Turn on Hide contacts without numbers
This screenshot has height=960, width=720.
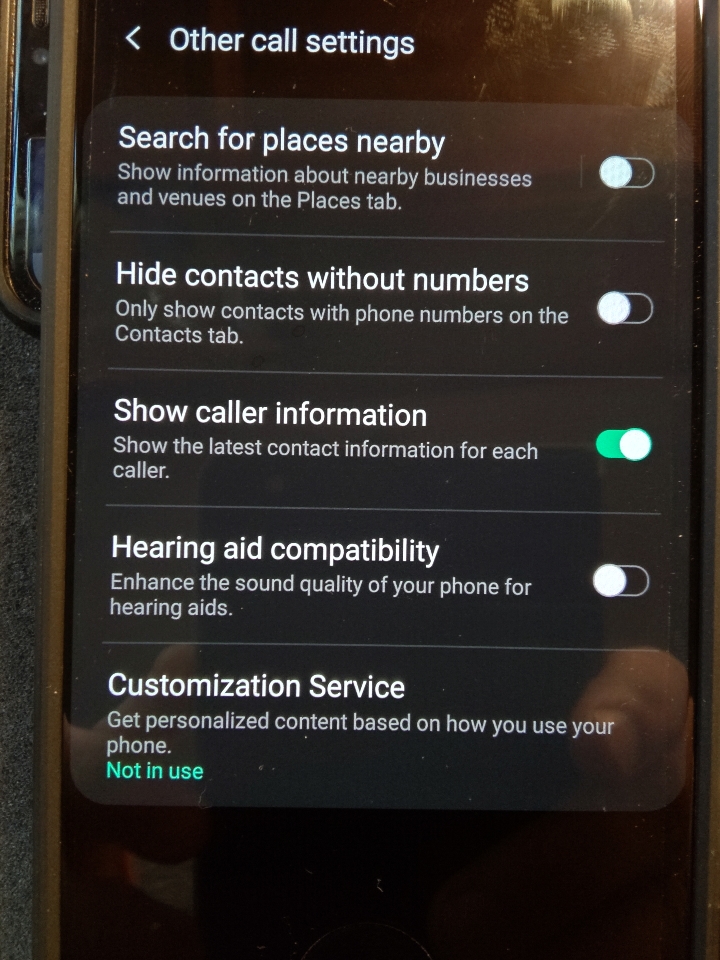(625, 309)
